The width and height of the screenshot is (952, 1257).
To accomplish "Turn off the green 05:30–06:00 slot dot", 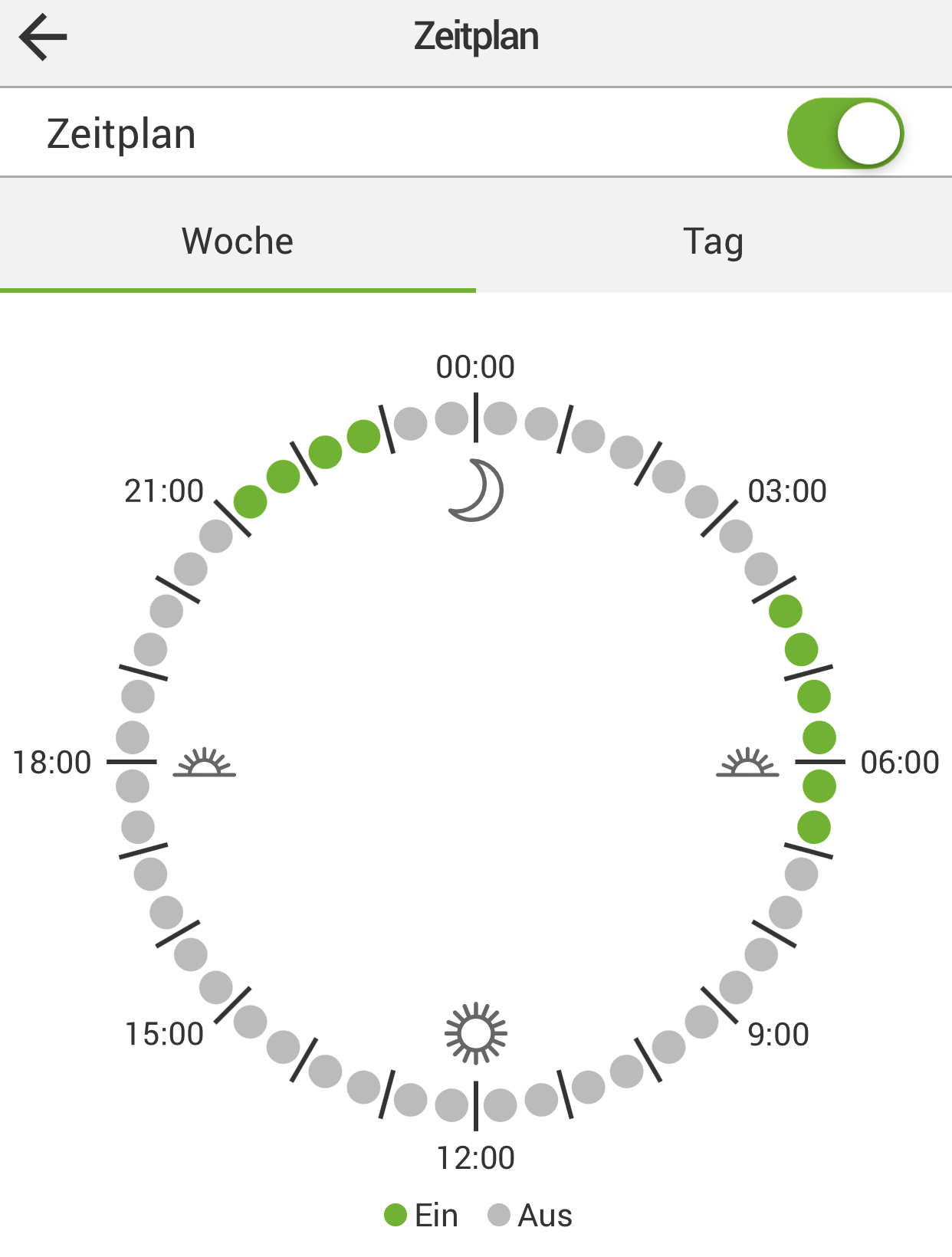I will 819,737.
